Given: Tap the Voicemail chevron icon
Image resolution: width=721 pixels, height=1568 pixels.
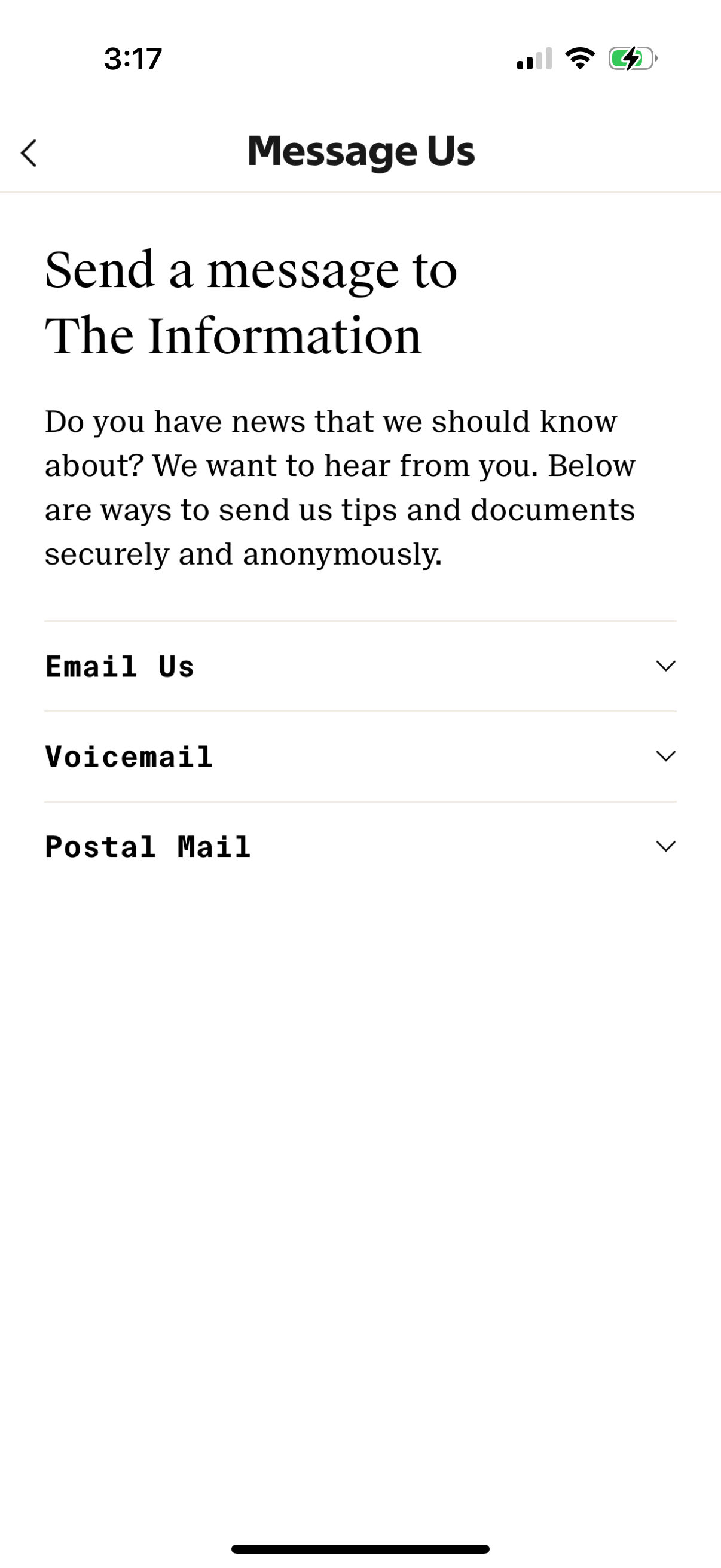Looking at the screenshot, I should [665, 756].
